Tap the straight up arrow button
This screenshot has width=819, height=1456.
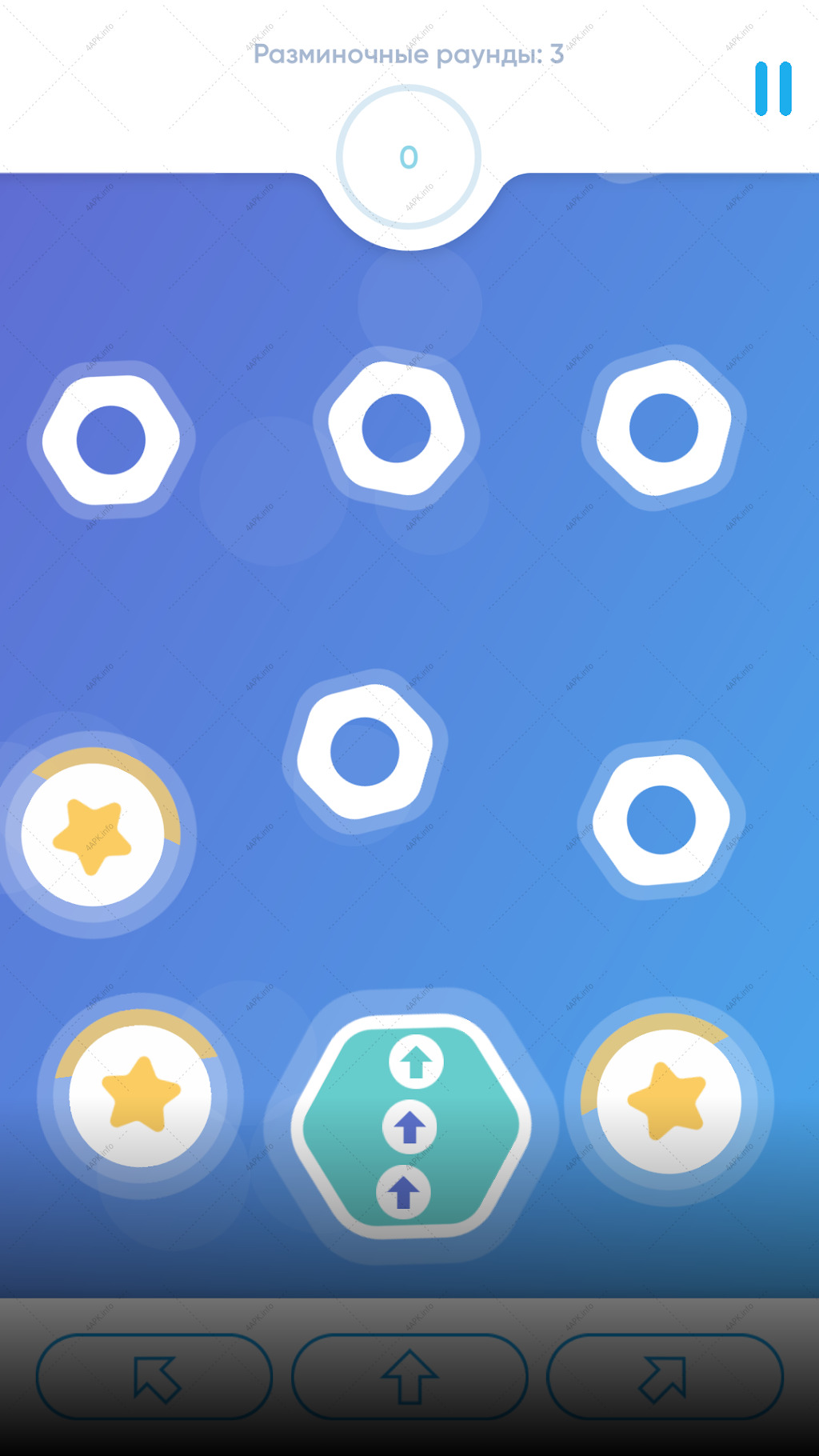(x=409, y=1377)
